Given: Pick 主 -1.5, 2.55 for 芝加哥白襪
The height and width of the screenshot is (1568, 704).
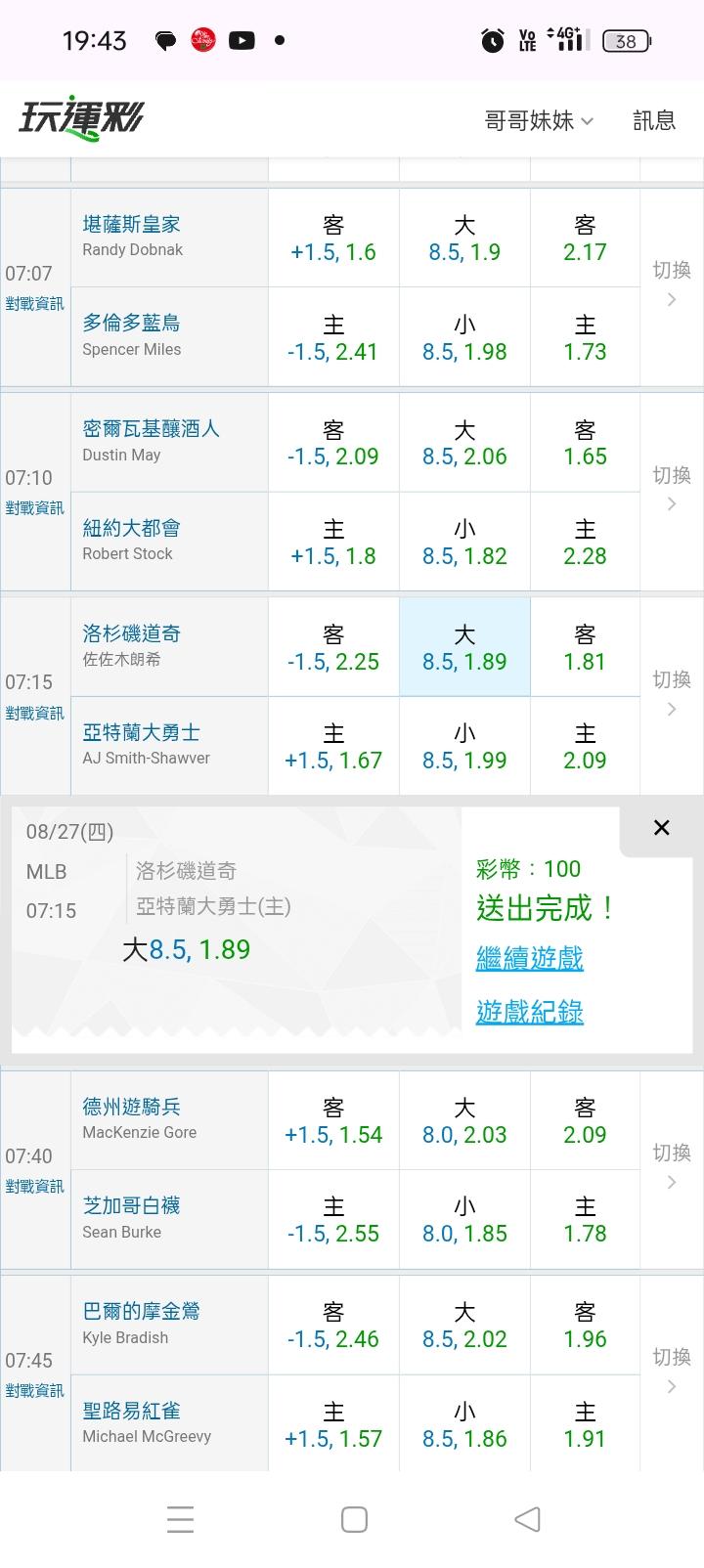Looking at the screenshot, I should tap(333, 1219).
